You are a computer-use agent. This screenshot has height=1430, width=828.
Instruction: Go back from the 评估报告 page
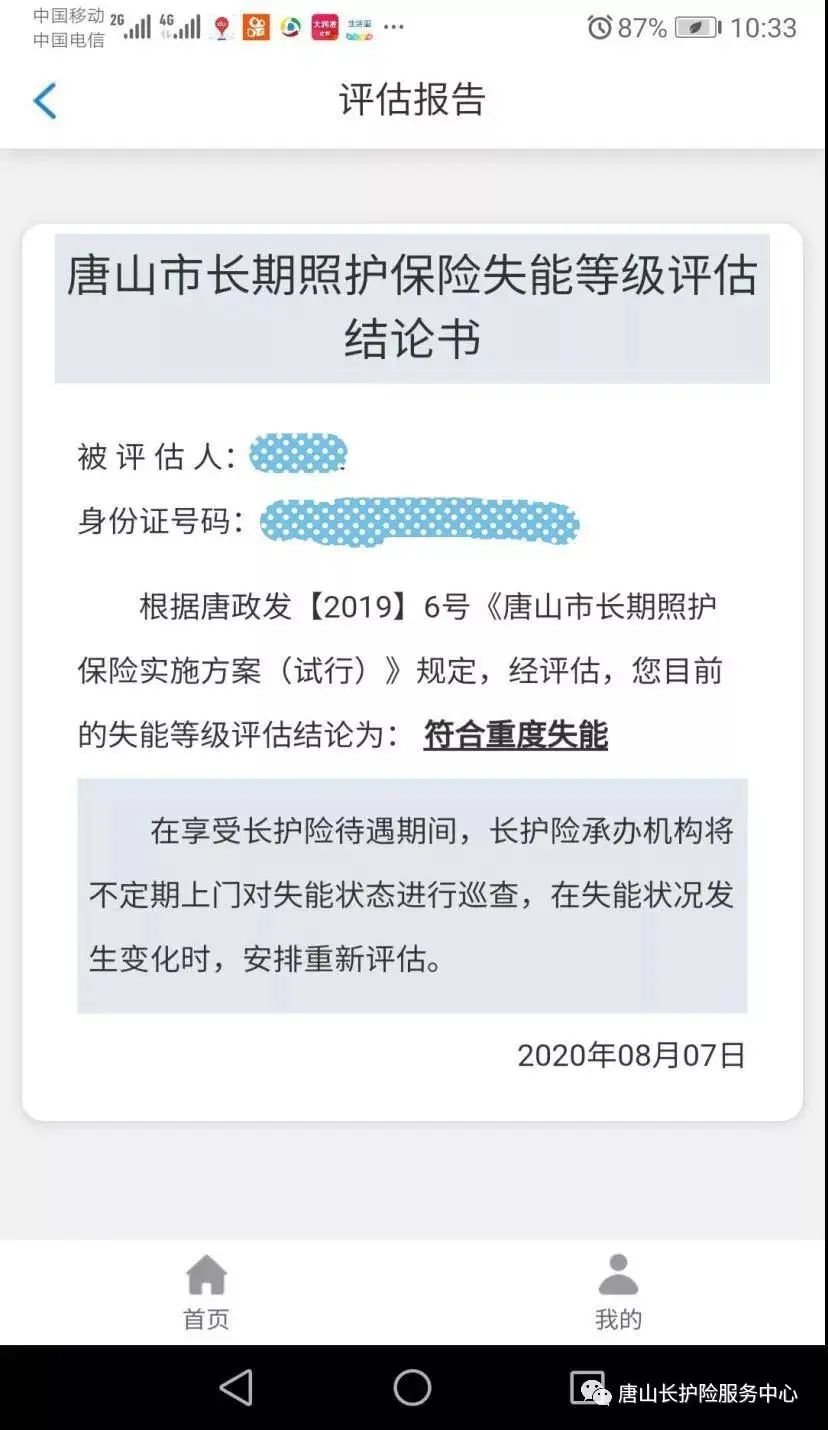(x=45, y=101)
